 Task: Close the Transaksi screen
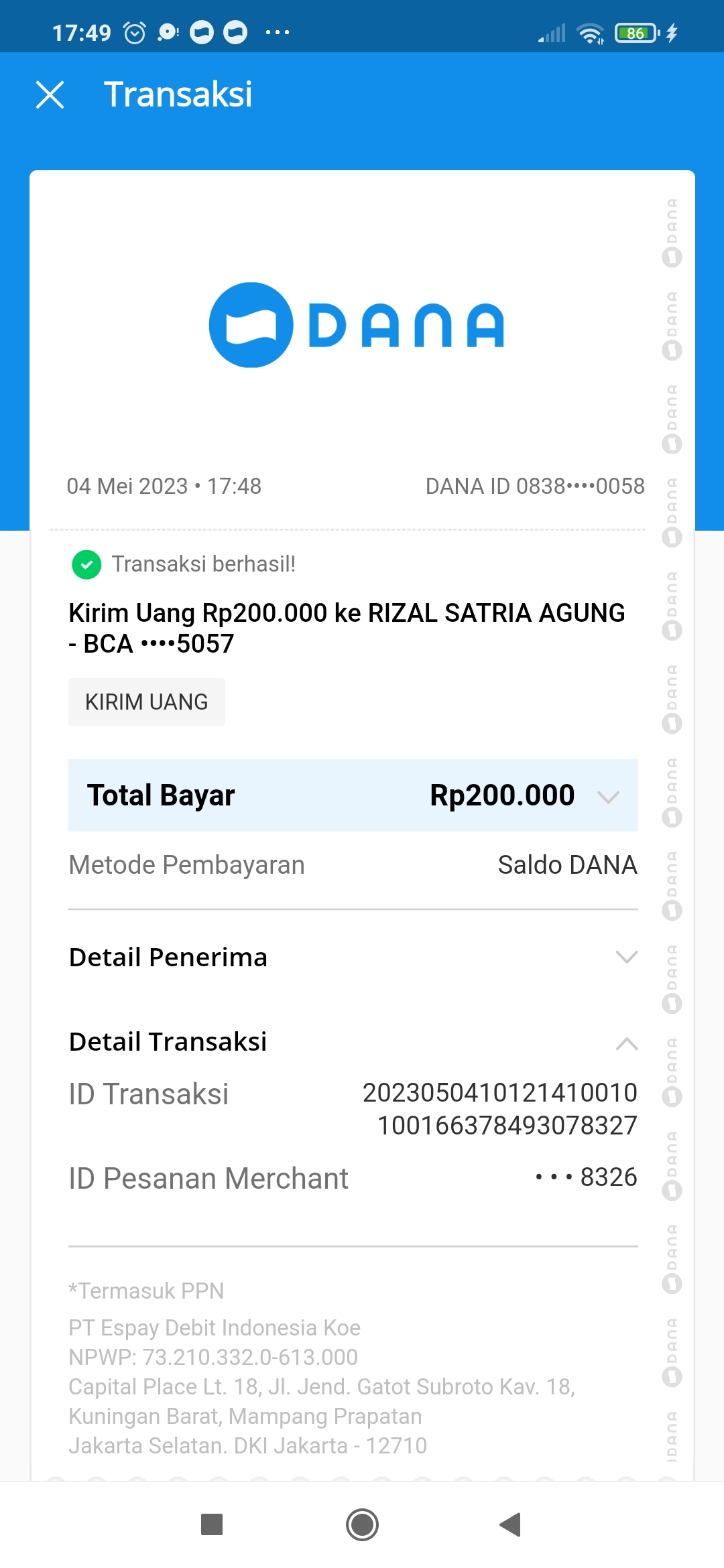(50, 94)
